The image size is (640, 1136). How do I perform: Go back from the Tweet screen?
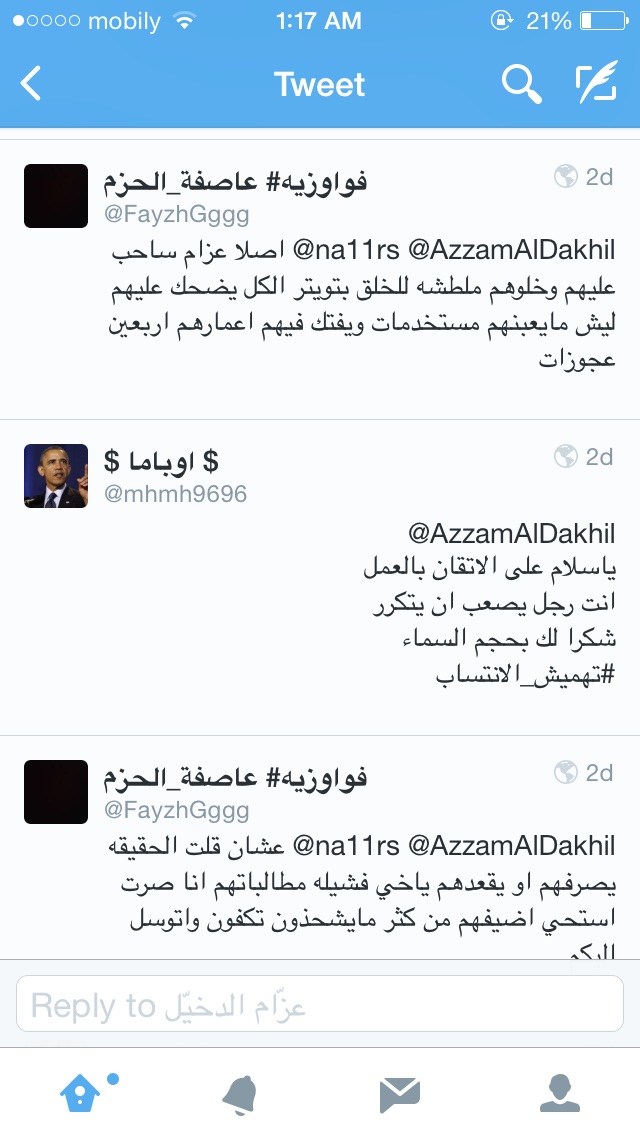click(30, 83)
